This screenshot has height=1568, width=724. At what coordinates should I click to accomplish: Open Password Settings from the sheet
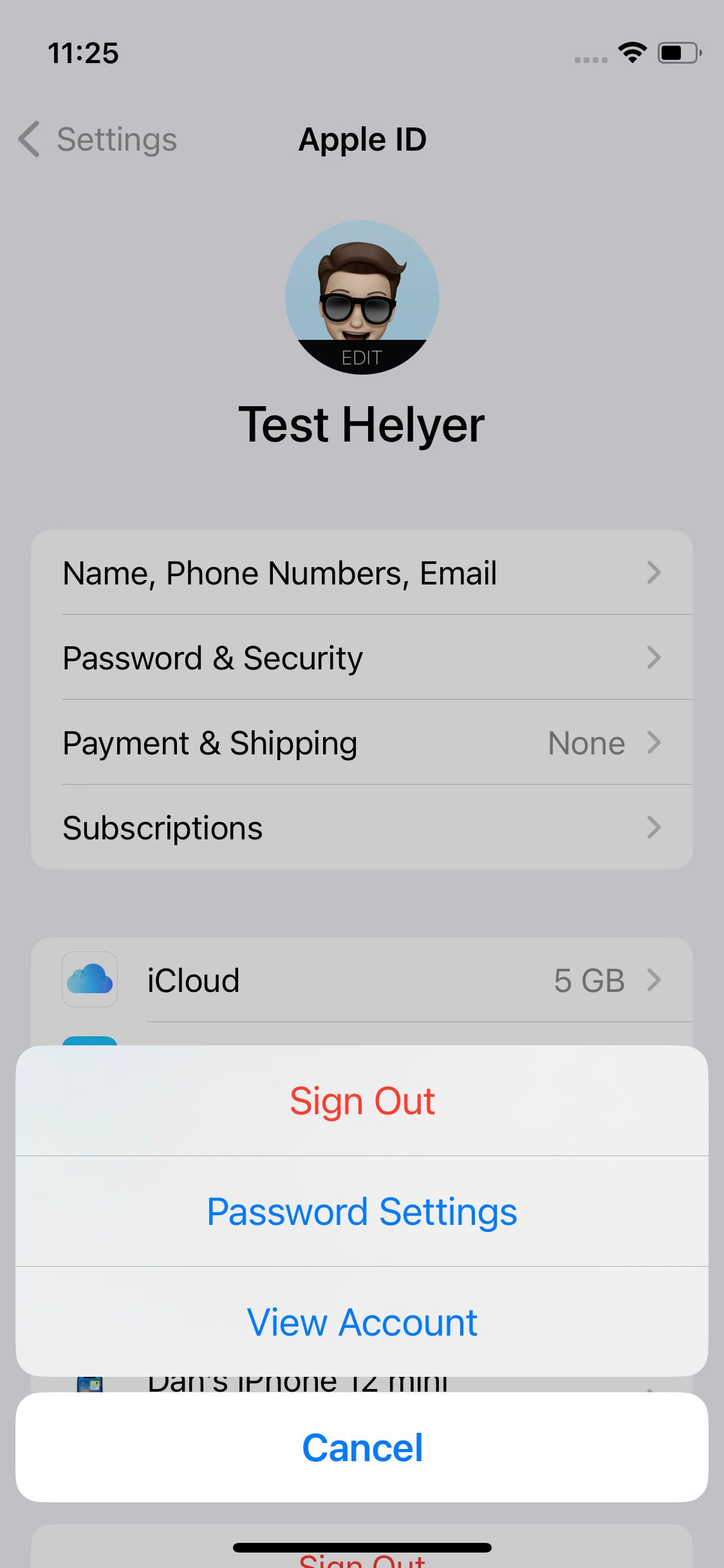[x=362, y=1211]
